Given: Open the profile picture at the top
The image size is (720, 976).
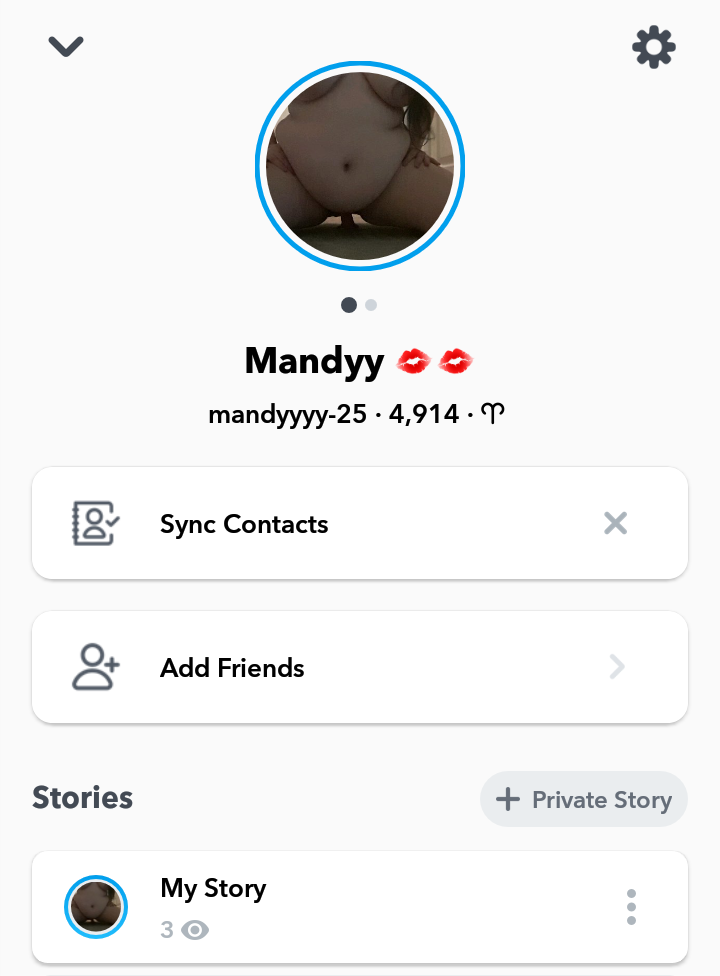Looking at the screenshot, I should [x=360, y=166].
